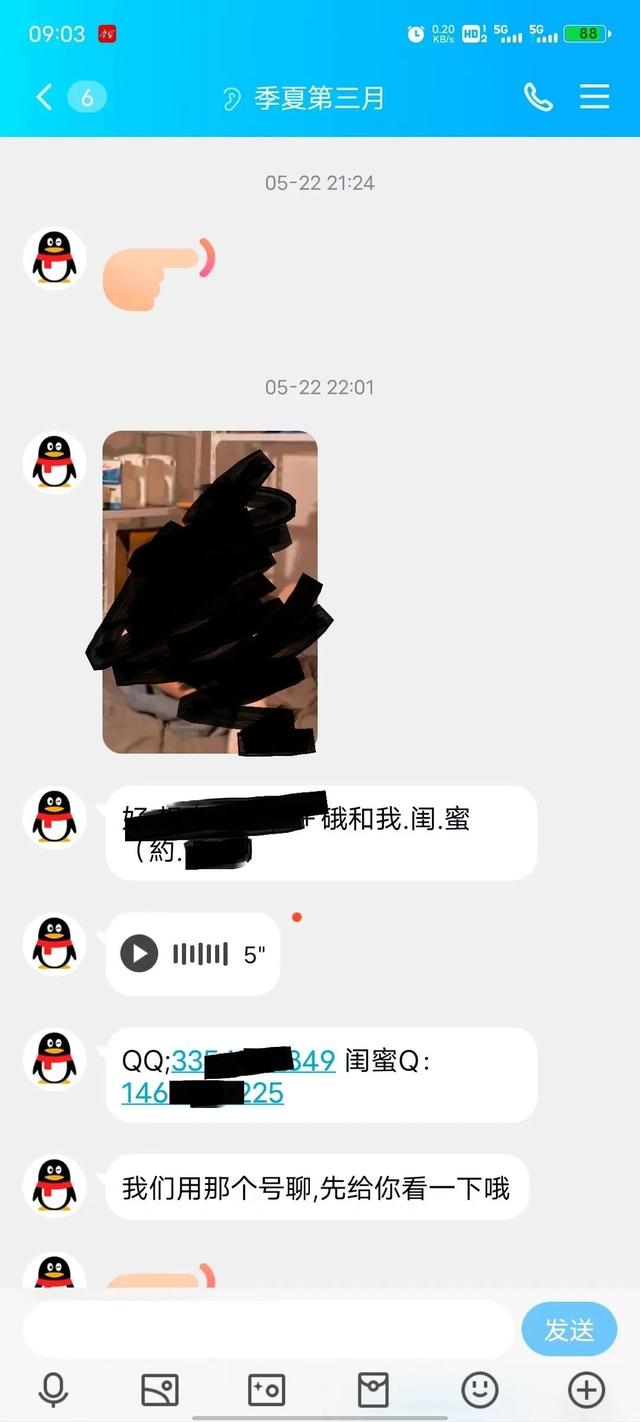640x1422 pixels.
Task: Record a voice message with the microphone
Action: point(53,1390)
